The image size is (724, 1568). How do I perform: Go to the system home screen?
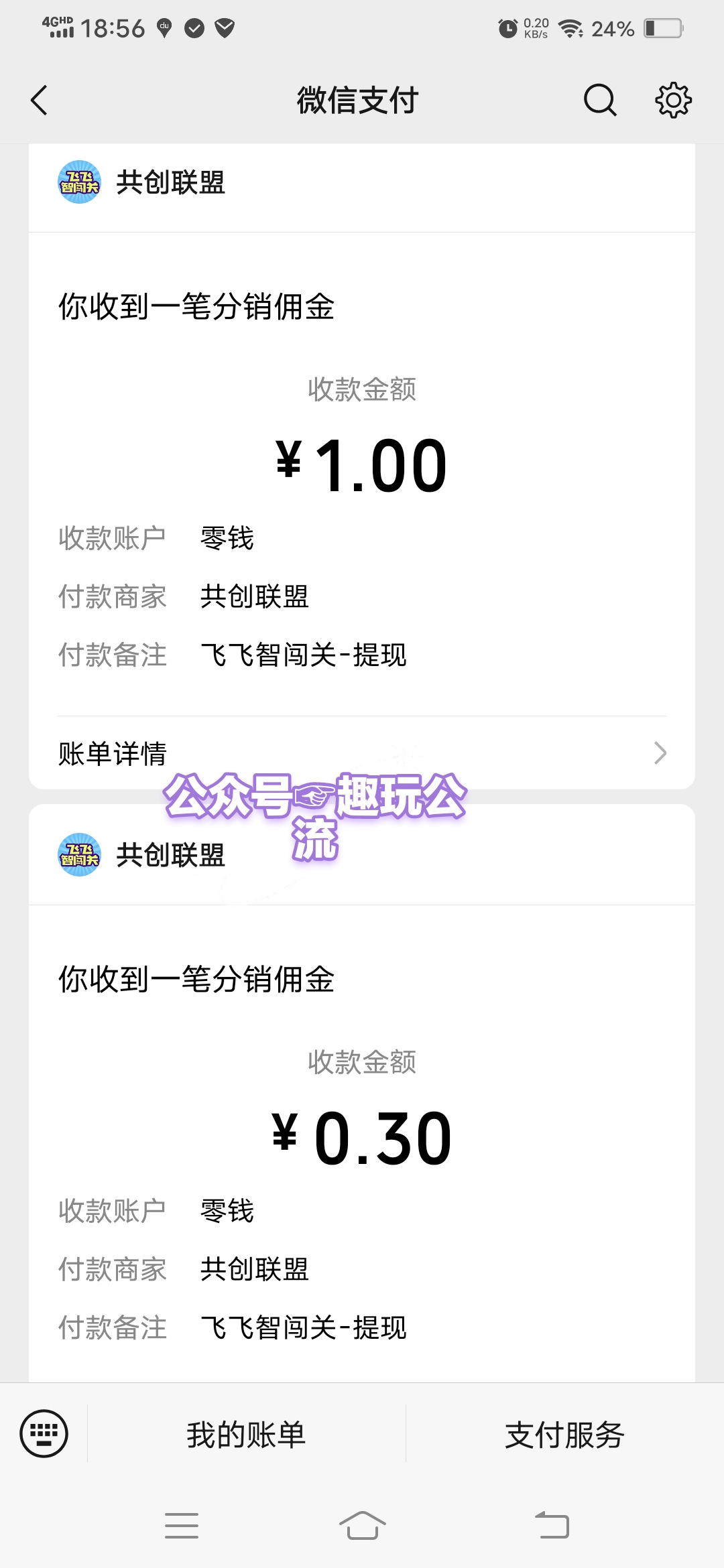tap(362, 1526)
